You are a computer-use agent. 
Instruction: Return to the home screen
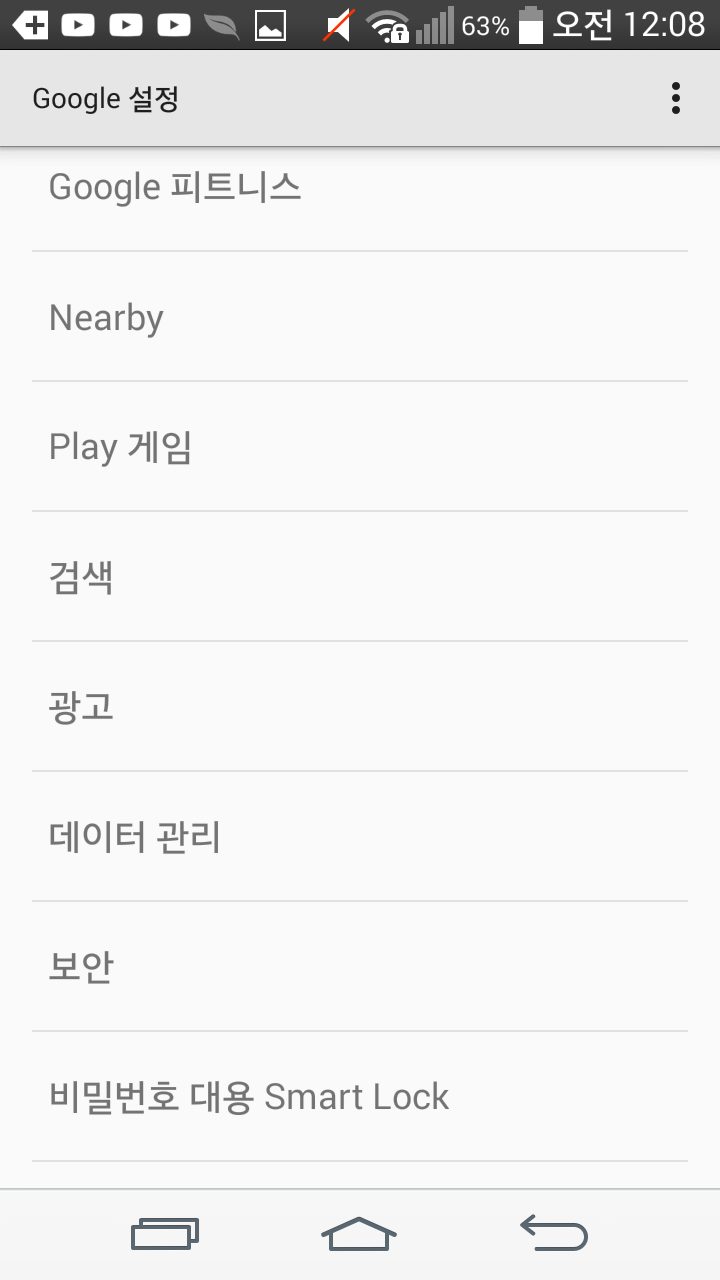click(x=359, y=1233)
